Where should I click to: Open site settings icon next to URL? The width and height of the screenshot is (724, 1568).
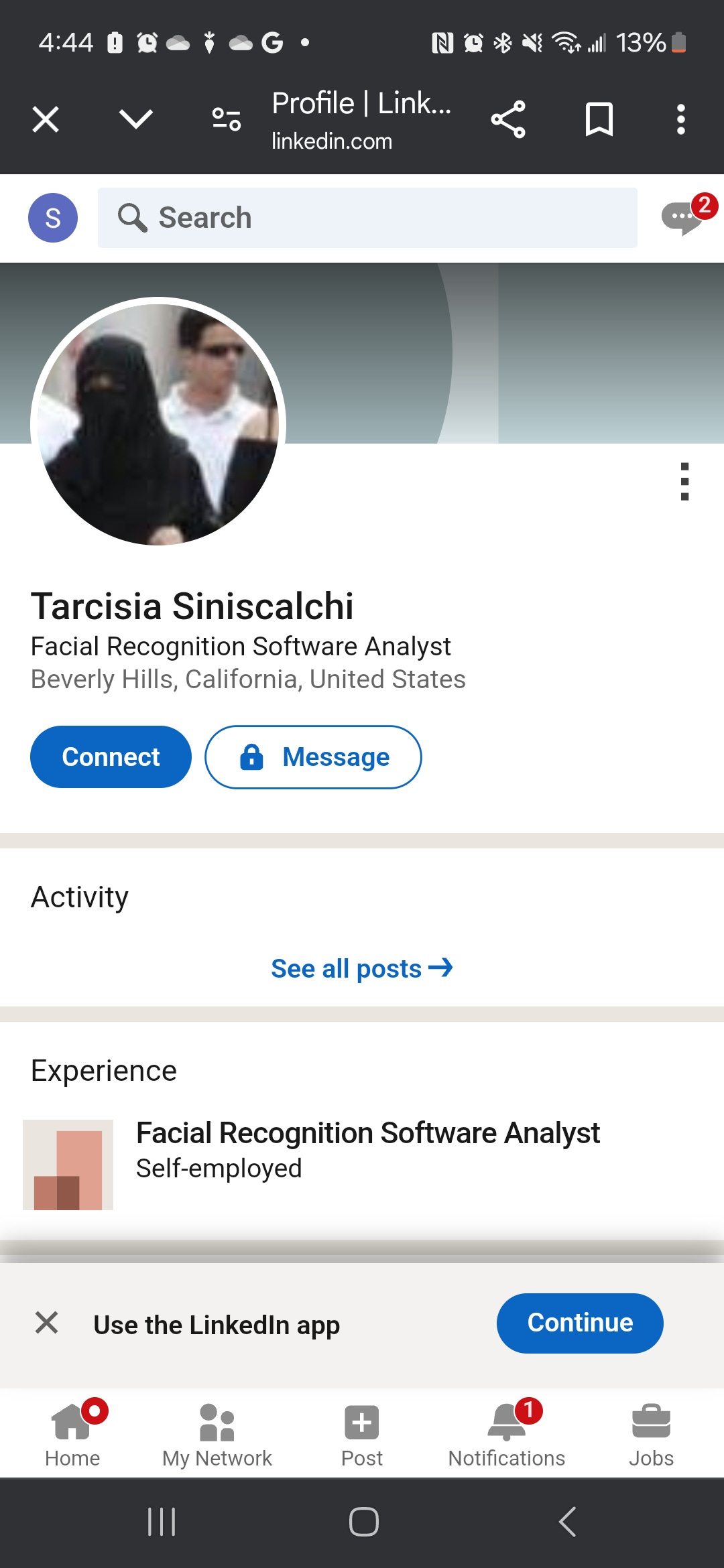click(x=227, y=120)
